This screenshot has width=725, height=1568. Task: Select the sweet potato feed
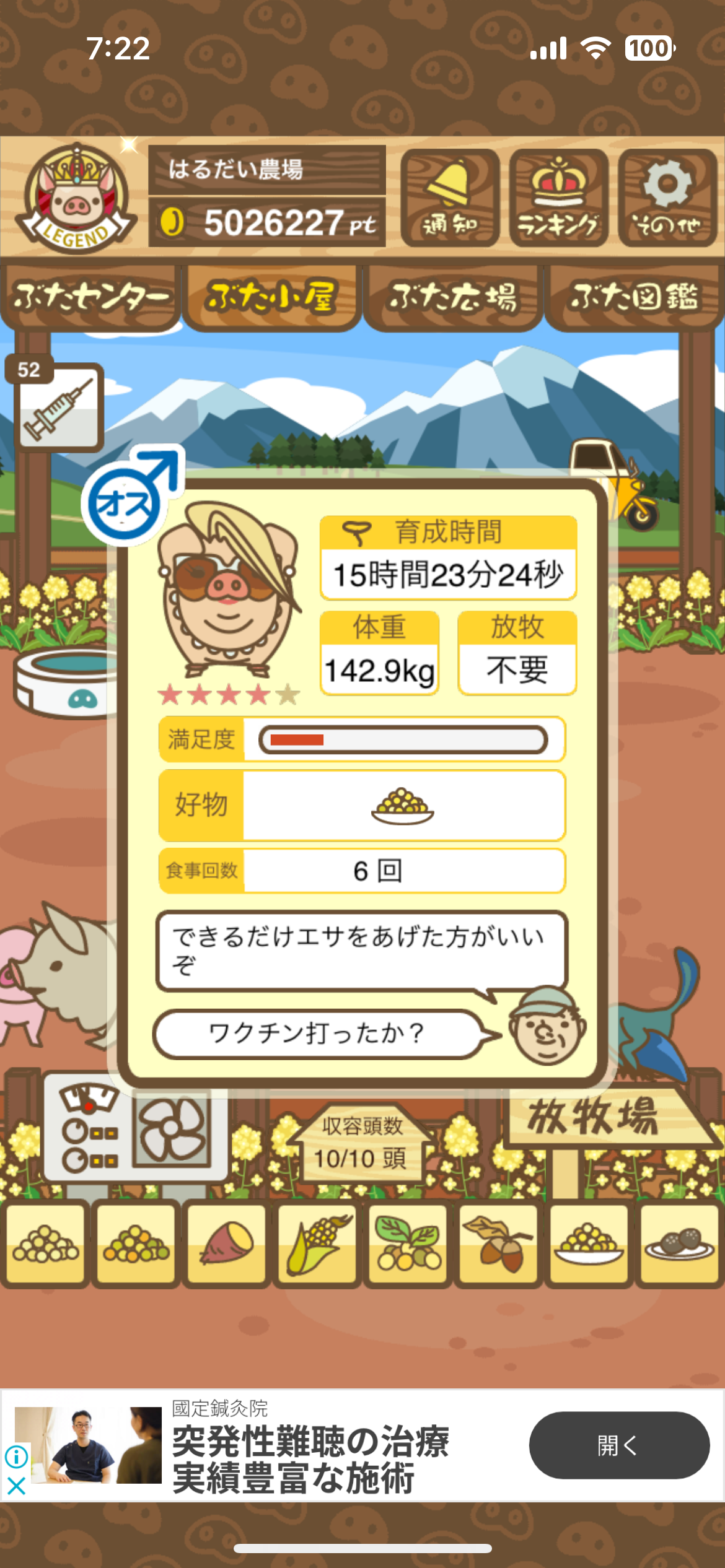pyautogui.click(x=226, y=1244)
